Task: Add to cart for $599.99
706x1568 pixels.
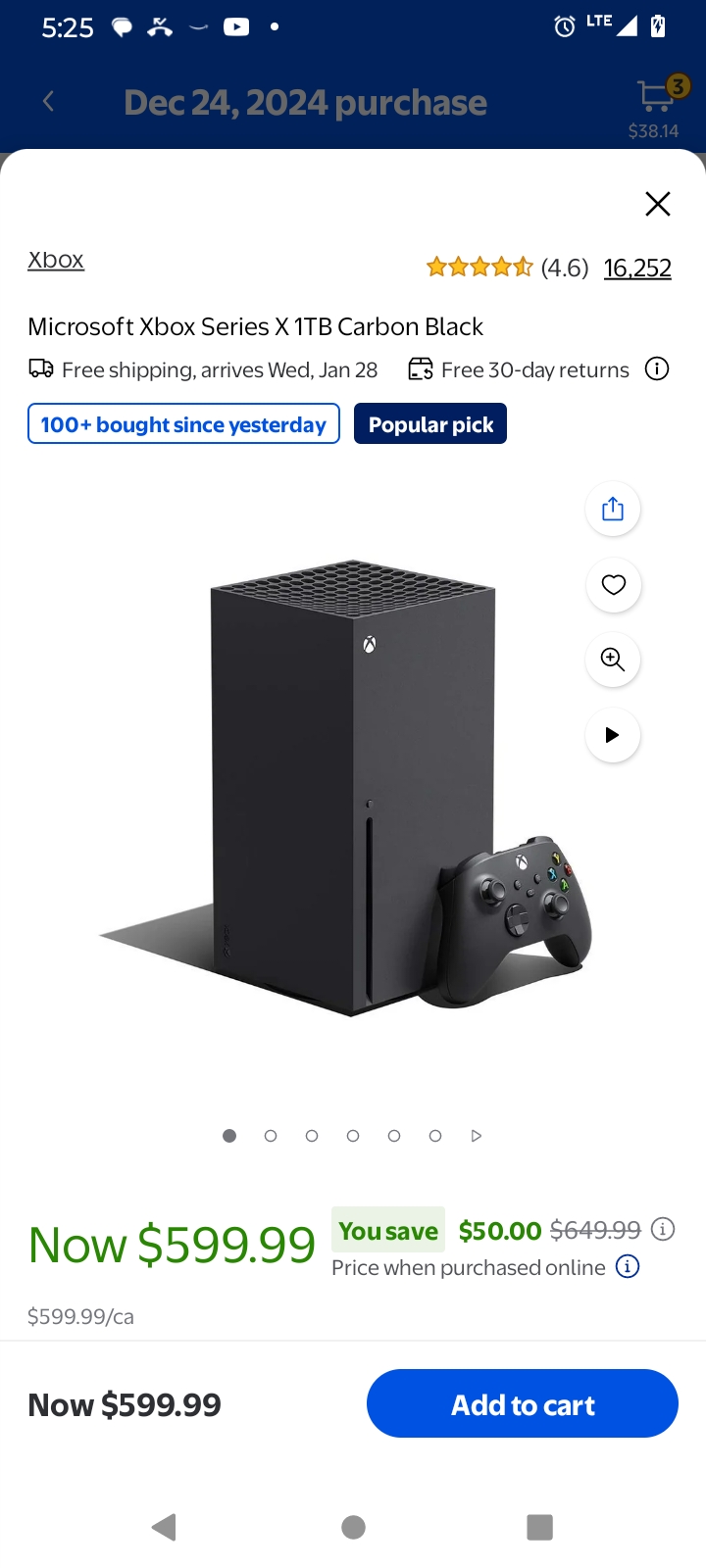Action: (522, 1404)
